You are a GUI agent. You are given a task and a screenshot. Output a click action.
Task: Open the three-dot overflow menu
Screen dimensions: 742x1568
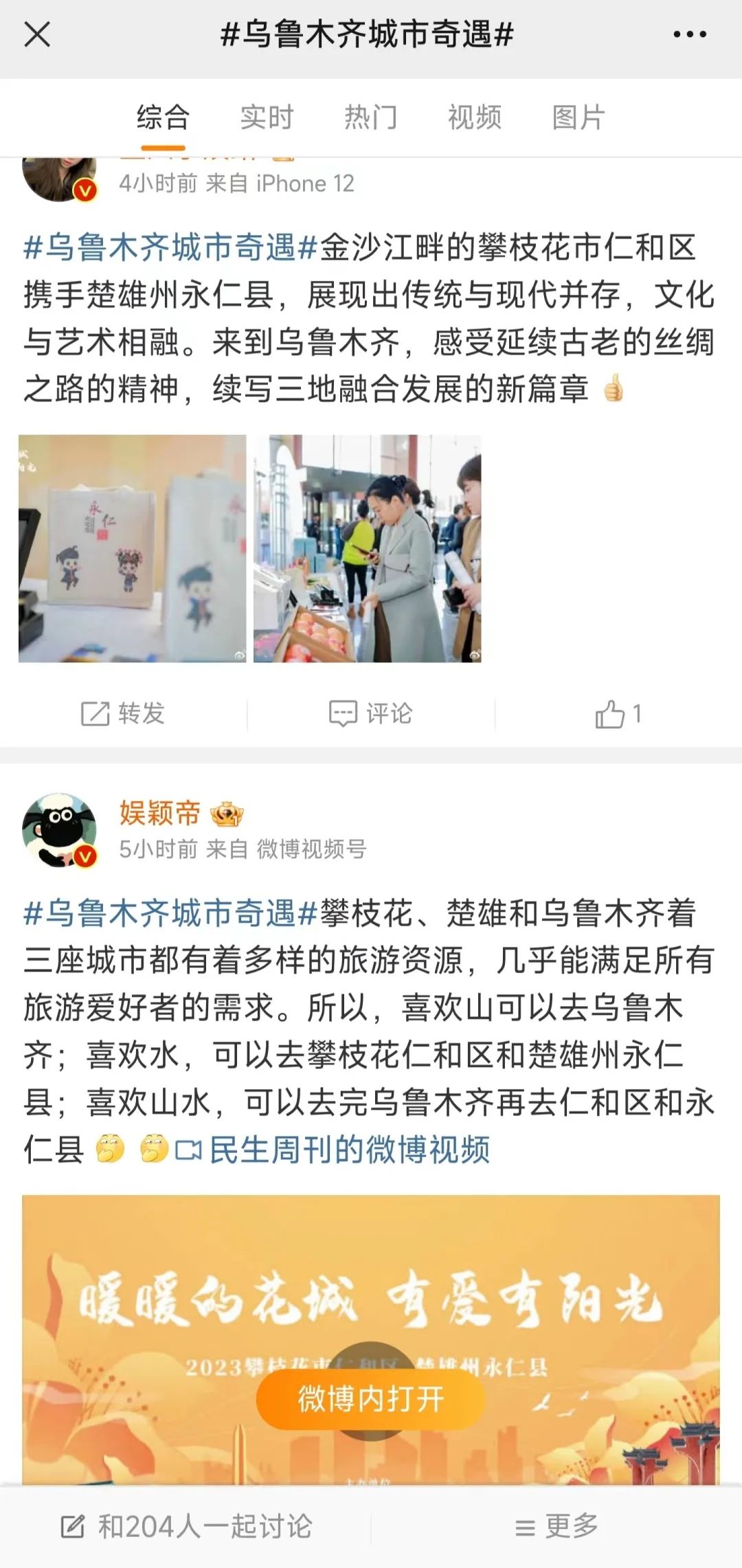click(689, 34)
